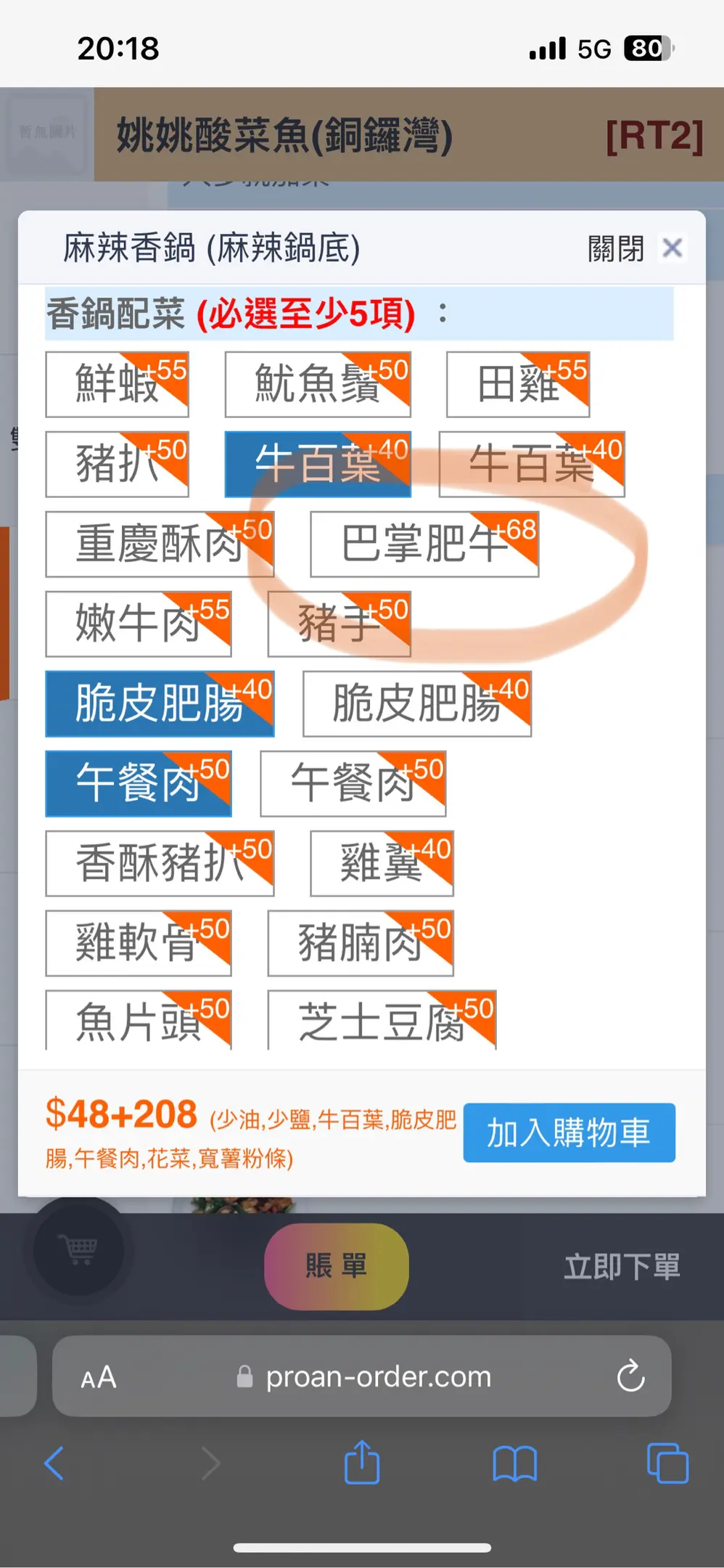Pick 重慶酥肉 as a side ingredient

(x=159, y=544)
